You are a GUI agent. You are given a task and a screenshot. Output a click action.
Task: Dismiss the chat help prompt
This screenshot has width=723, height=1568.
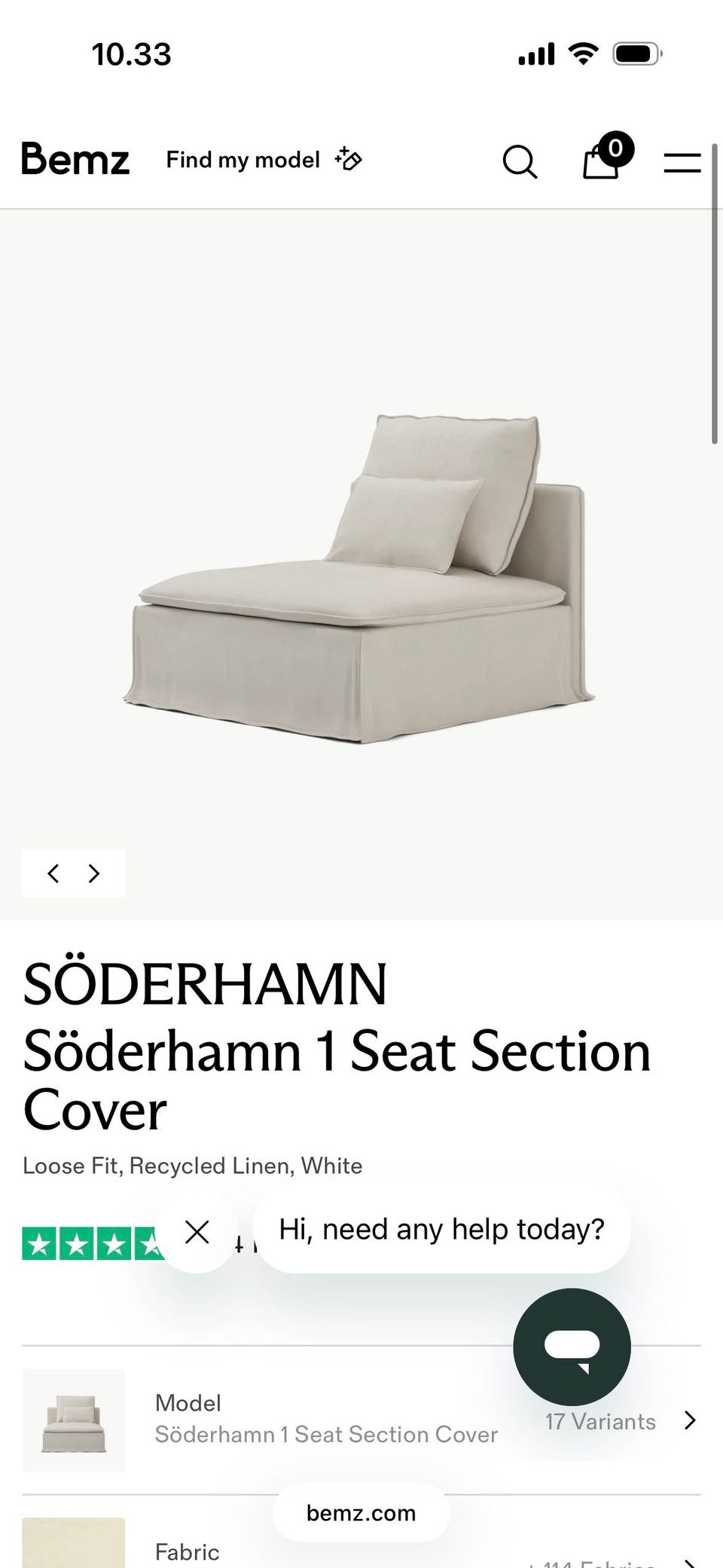coord(197,1232)
